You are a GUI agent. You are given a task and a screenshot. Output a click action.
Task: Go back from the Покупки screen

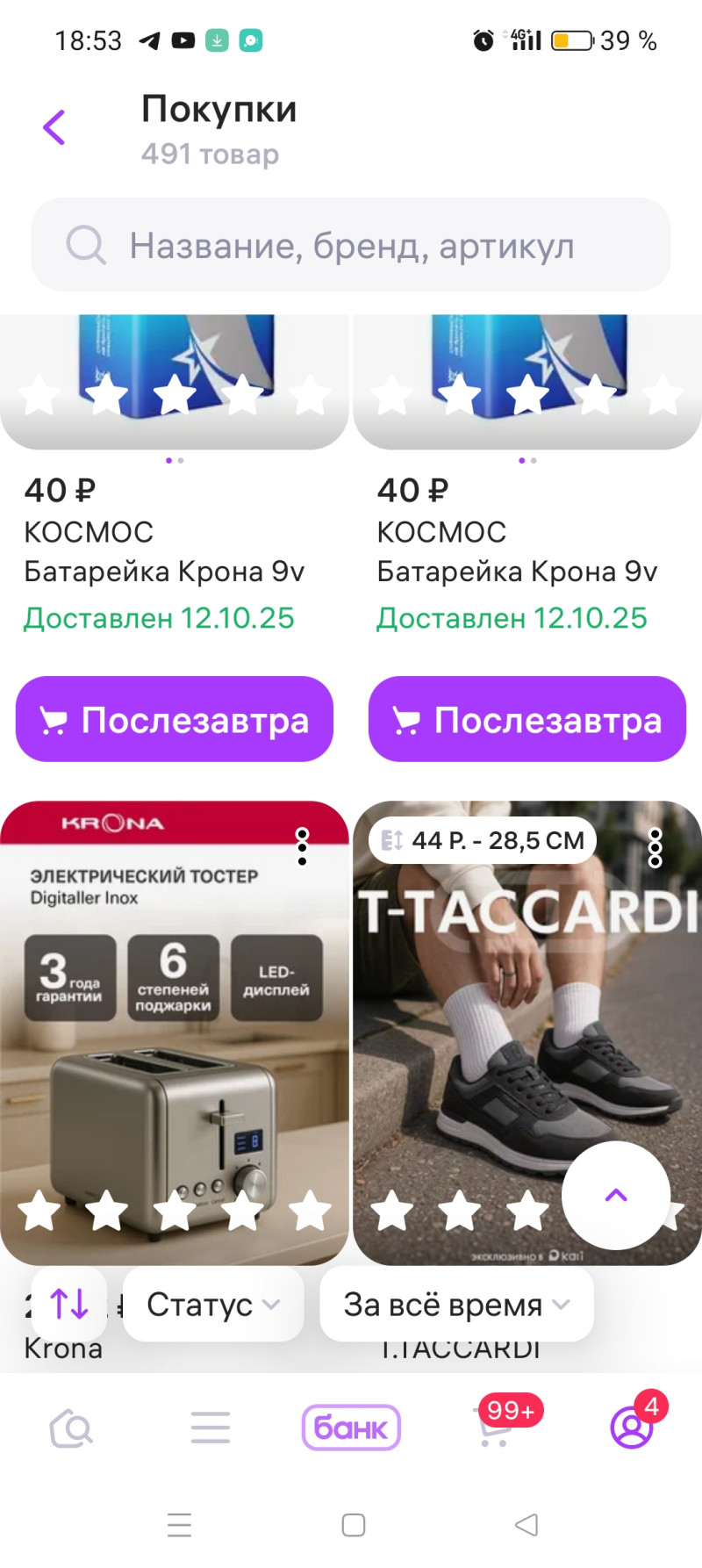pos(54,128)
